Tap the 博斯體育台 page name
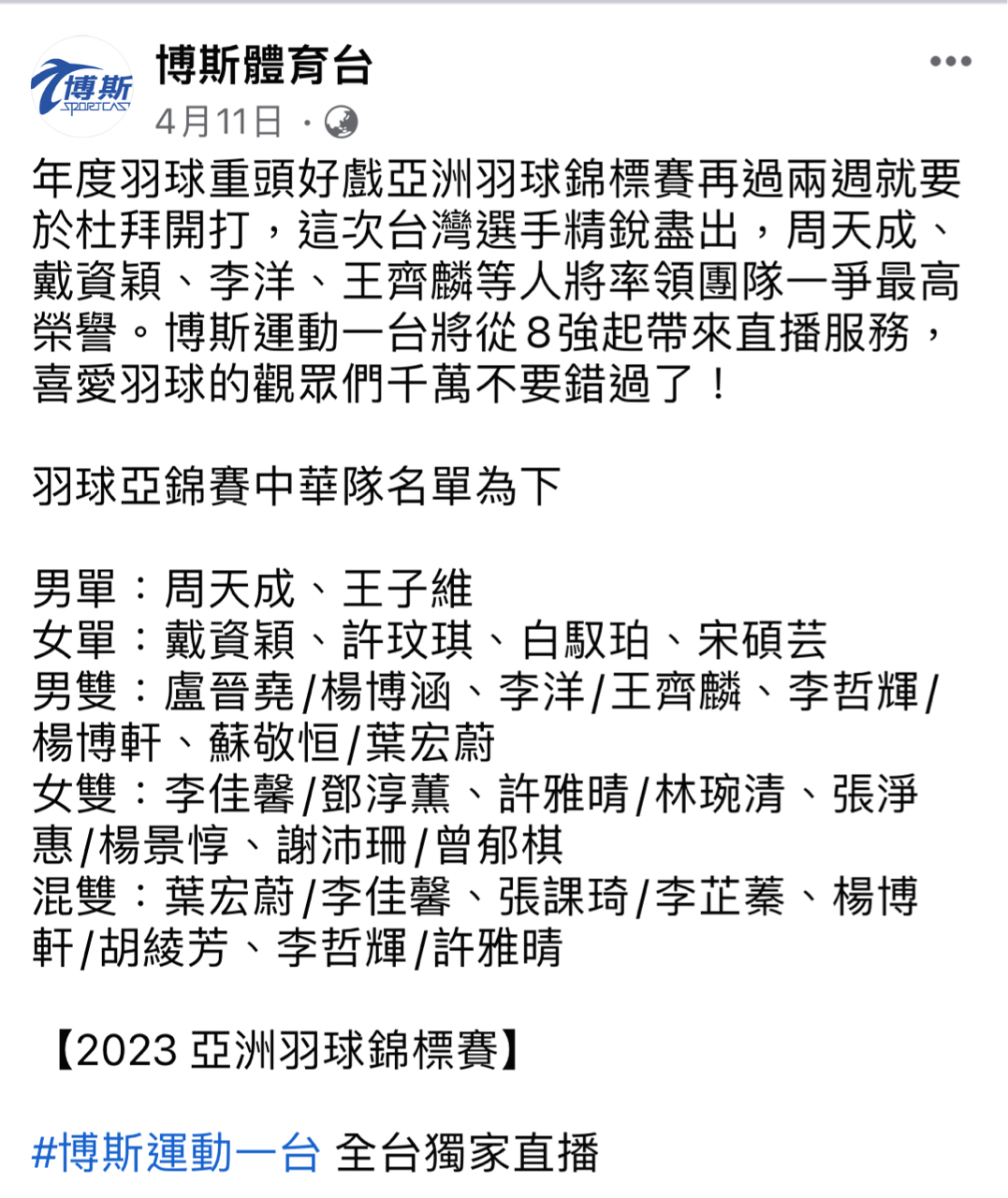The image size is (1008, 1198). [x=264, y=65]
